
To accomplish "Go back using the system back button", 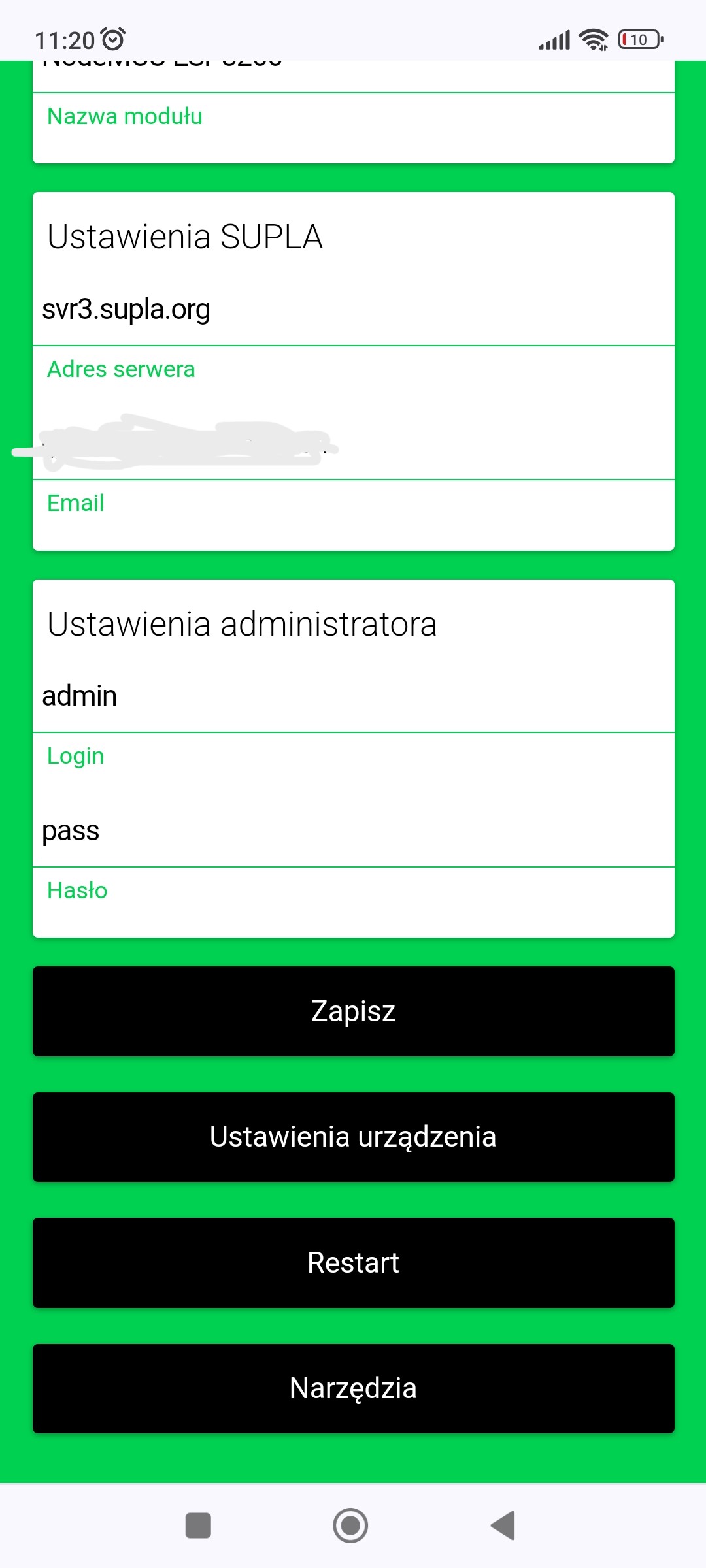I will click(503, 1526).
